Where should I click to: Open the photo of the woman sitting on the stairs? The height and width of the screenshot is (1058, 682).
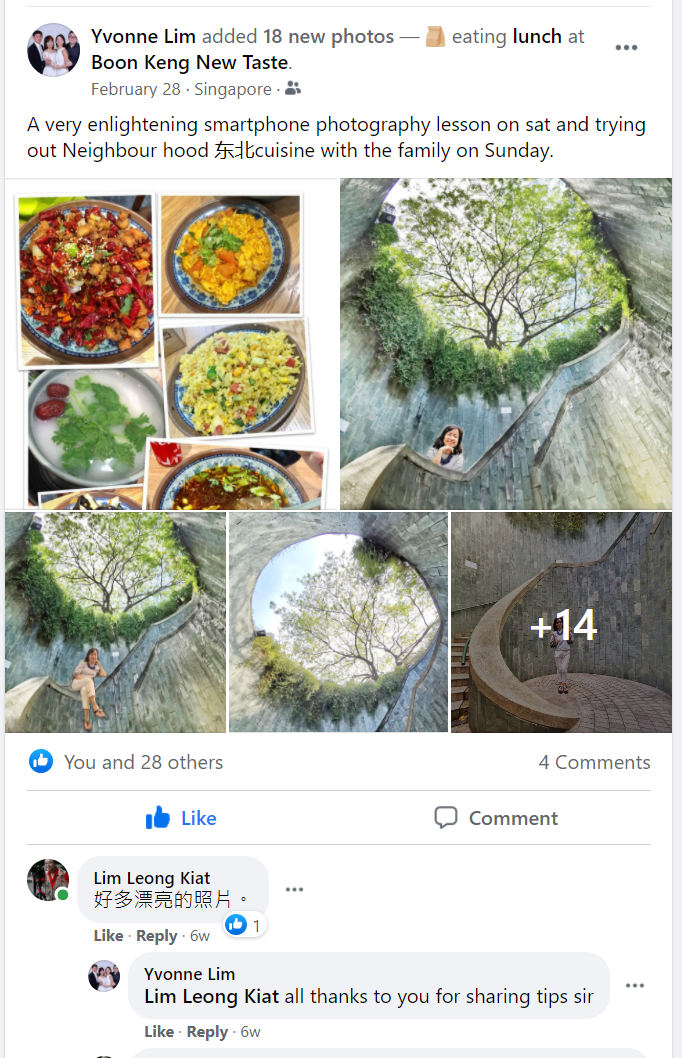coord(115,622)
